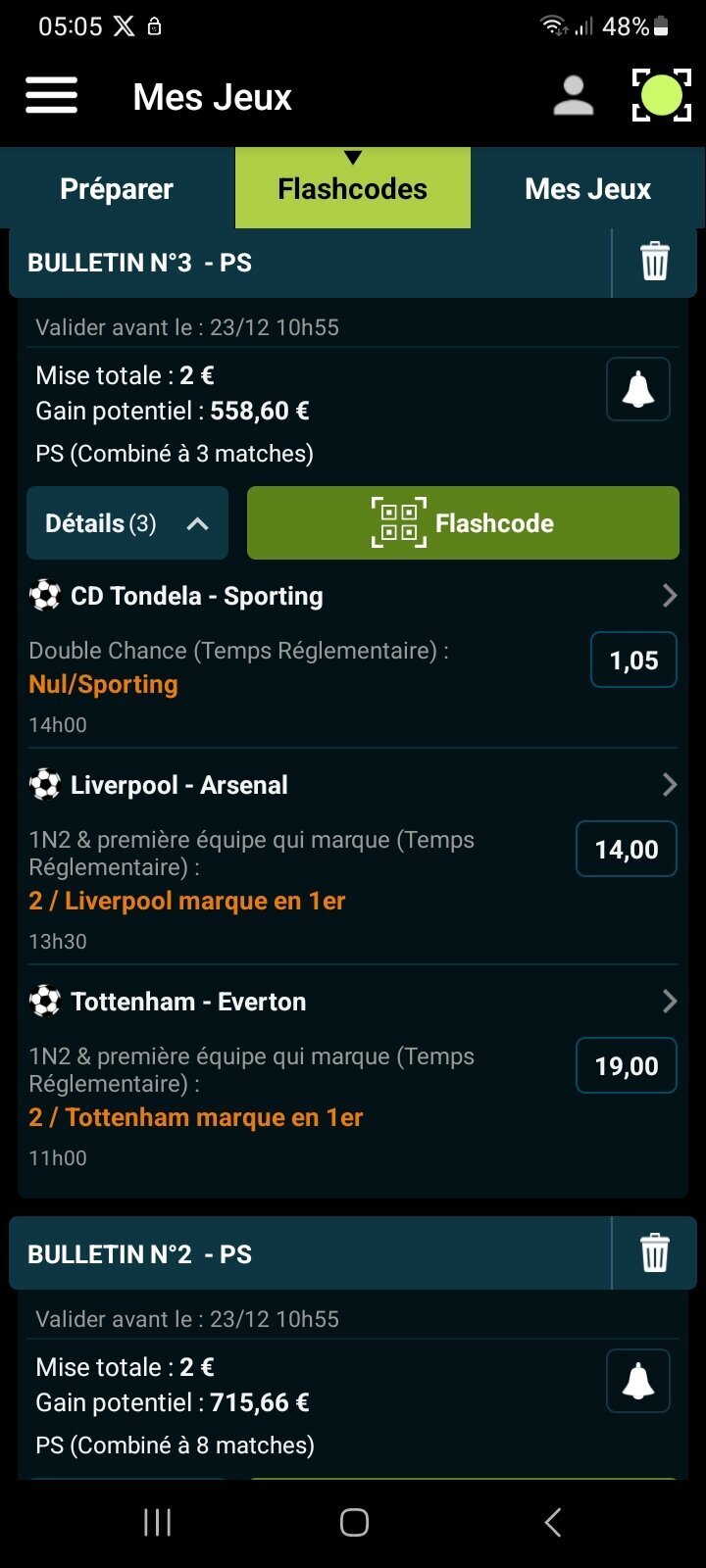Switch to the Préparer tab
This screenshot has width=706, height=1568.
pyautogui.click(x=117, y=188)
